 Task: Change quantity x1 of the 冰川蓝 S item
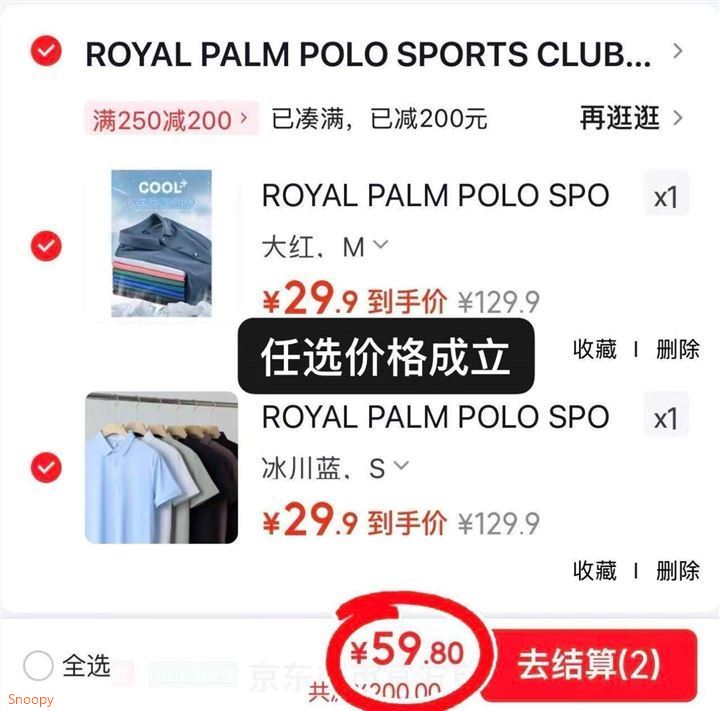tap(665, 417)
